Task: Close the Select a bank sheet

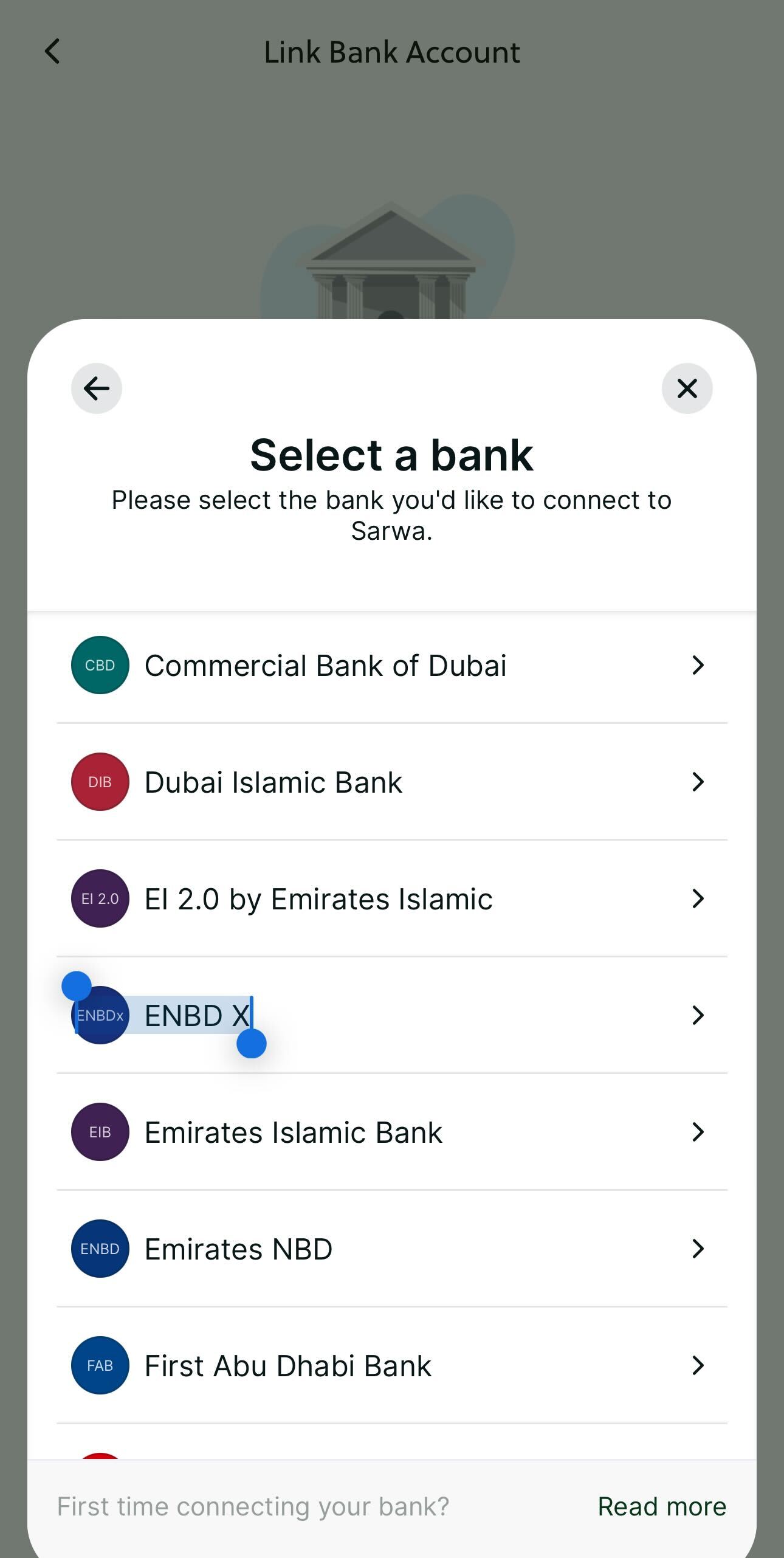Action: pos(687,388)
